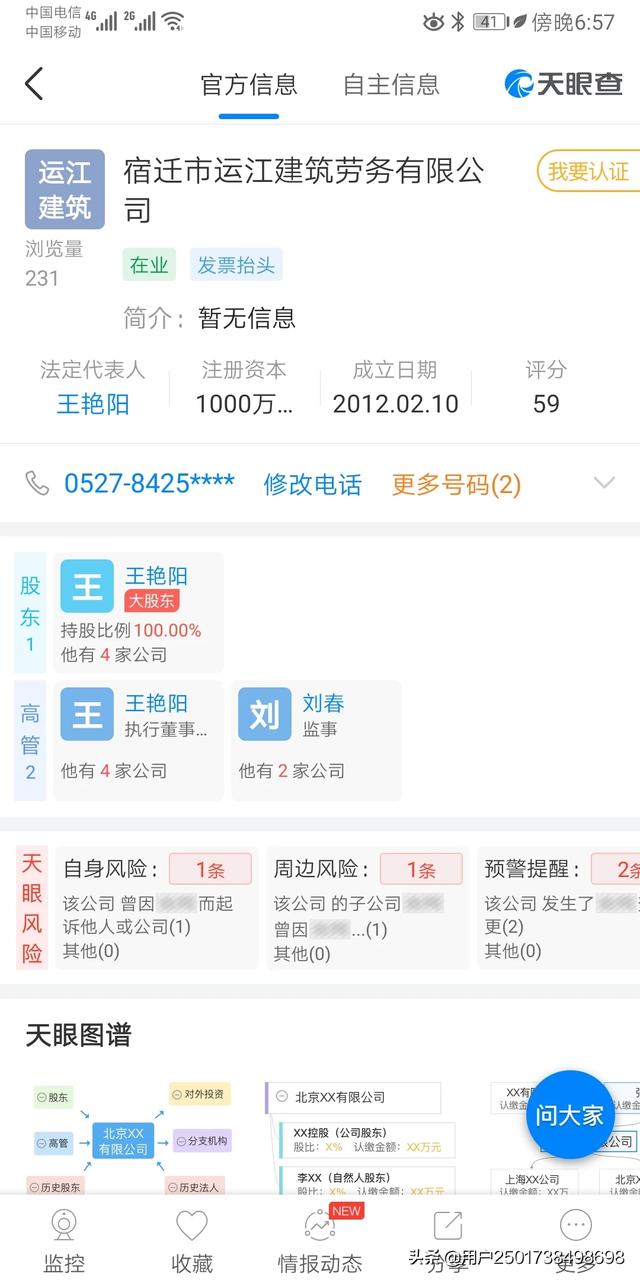This screenshot has width=640, height=1280.
Task: Go back using the top-left arrow
Action: click(x=35, y=84)
